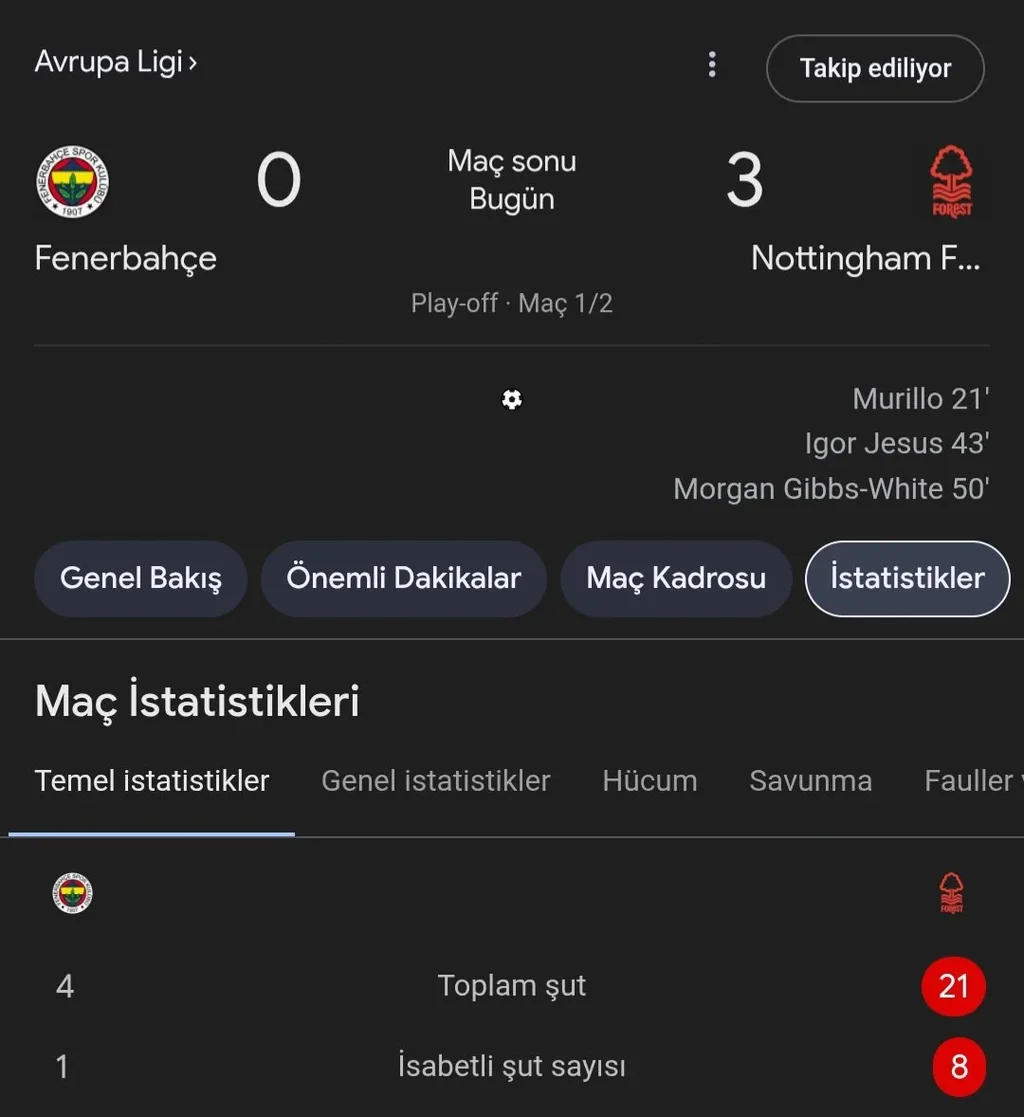
Task: Tap the Takip ediliyor follow button
Action: (875, 68)
